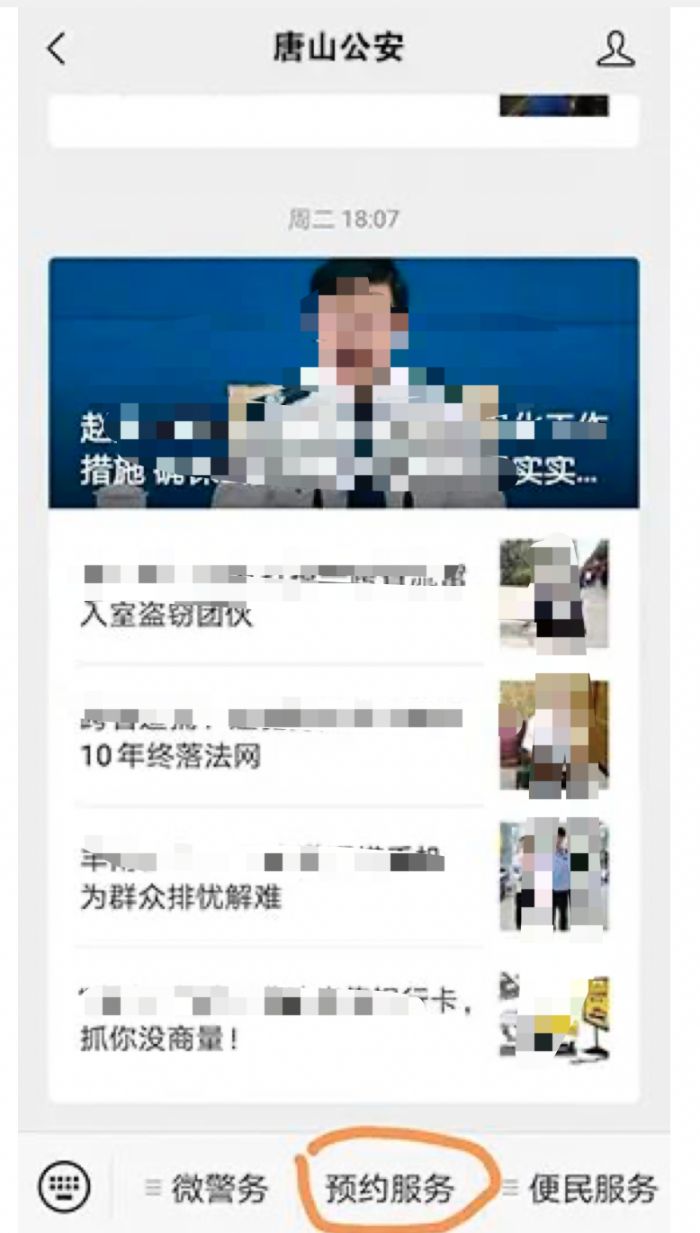Open the 预约服务 menu

[x=390, y=1188]
